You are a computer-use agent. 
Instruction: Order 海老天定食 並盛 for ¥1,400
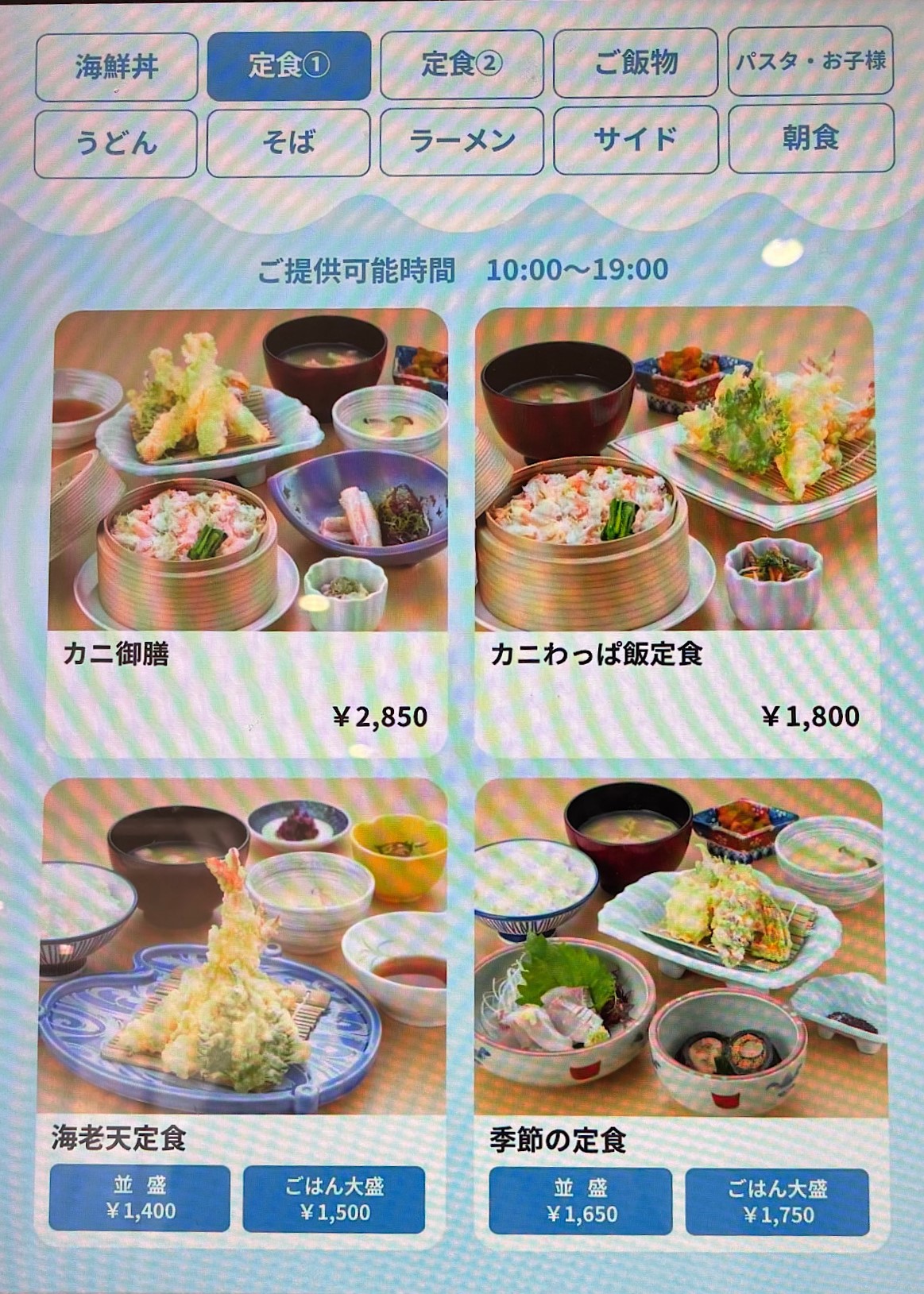140,1198
